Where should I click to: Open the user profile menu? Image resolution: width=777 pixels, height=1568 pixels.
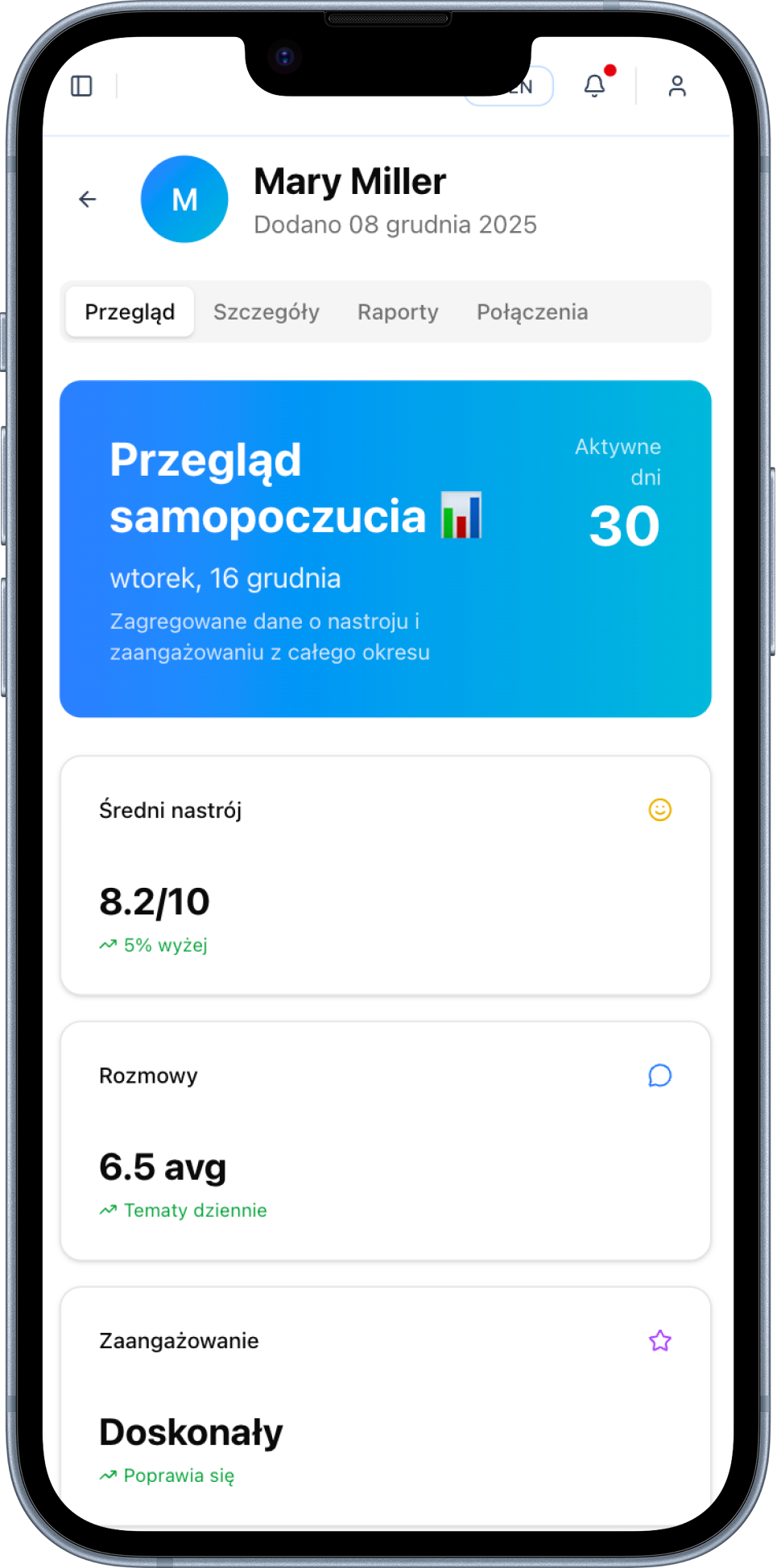[x=677, y=86]
